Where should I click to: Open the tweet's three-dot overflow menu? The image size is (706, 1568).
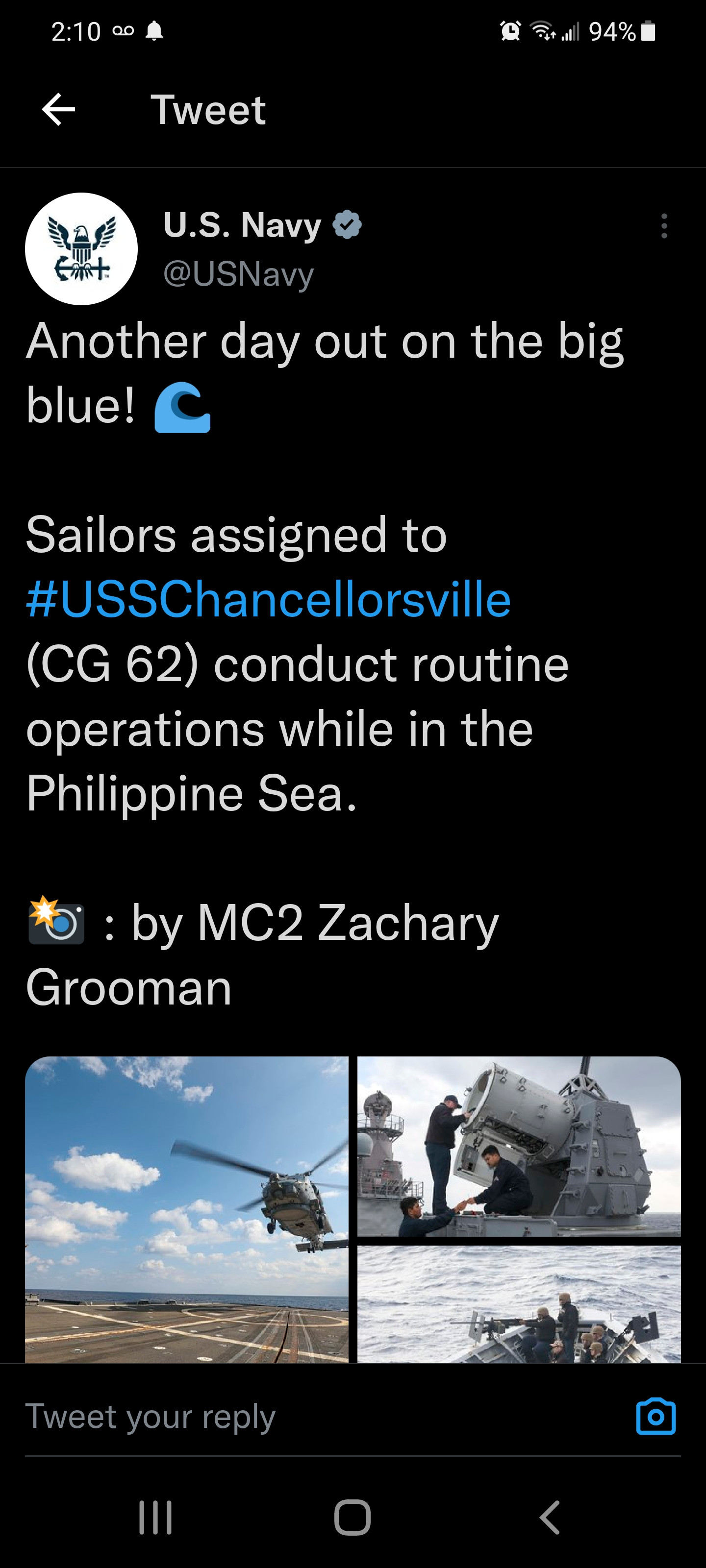pos(664,226)
